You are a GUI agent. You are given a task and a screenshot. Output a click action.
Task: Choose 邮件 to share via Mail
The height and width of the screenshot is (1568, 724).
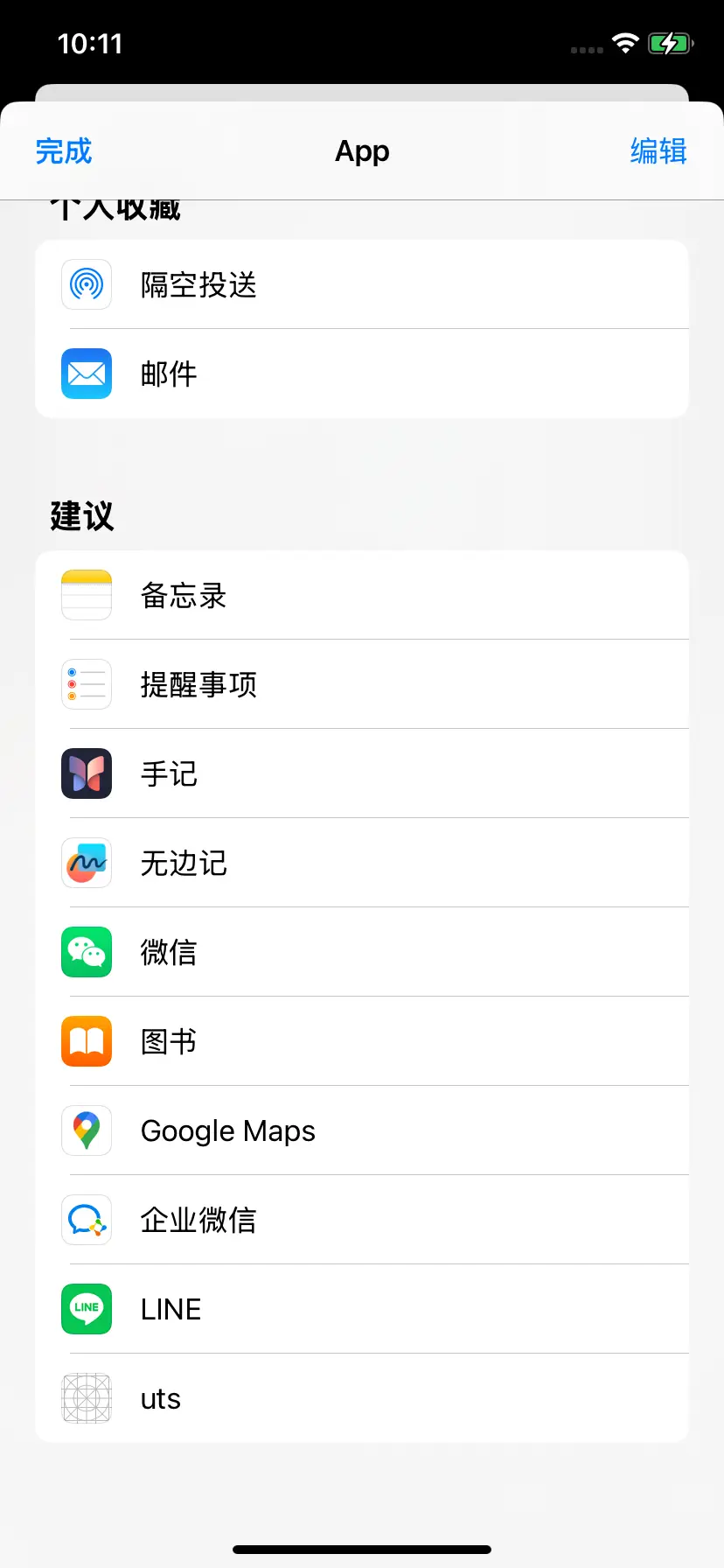pyautogui.click(x=362, y=374)
